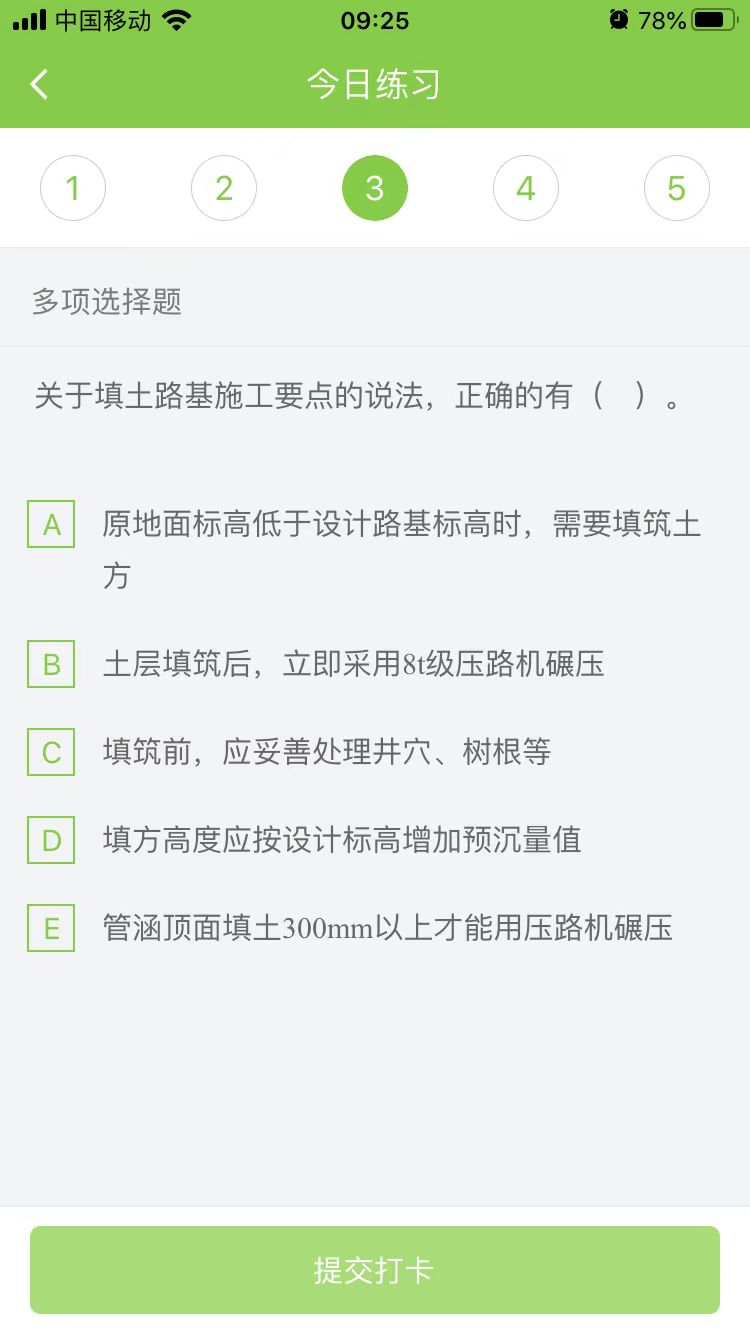Viewport: 750px width, 1334px height.
Task: Jump to question 4
Action: point(526,188)
